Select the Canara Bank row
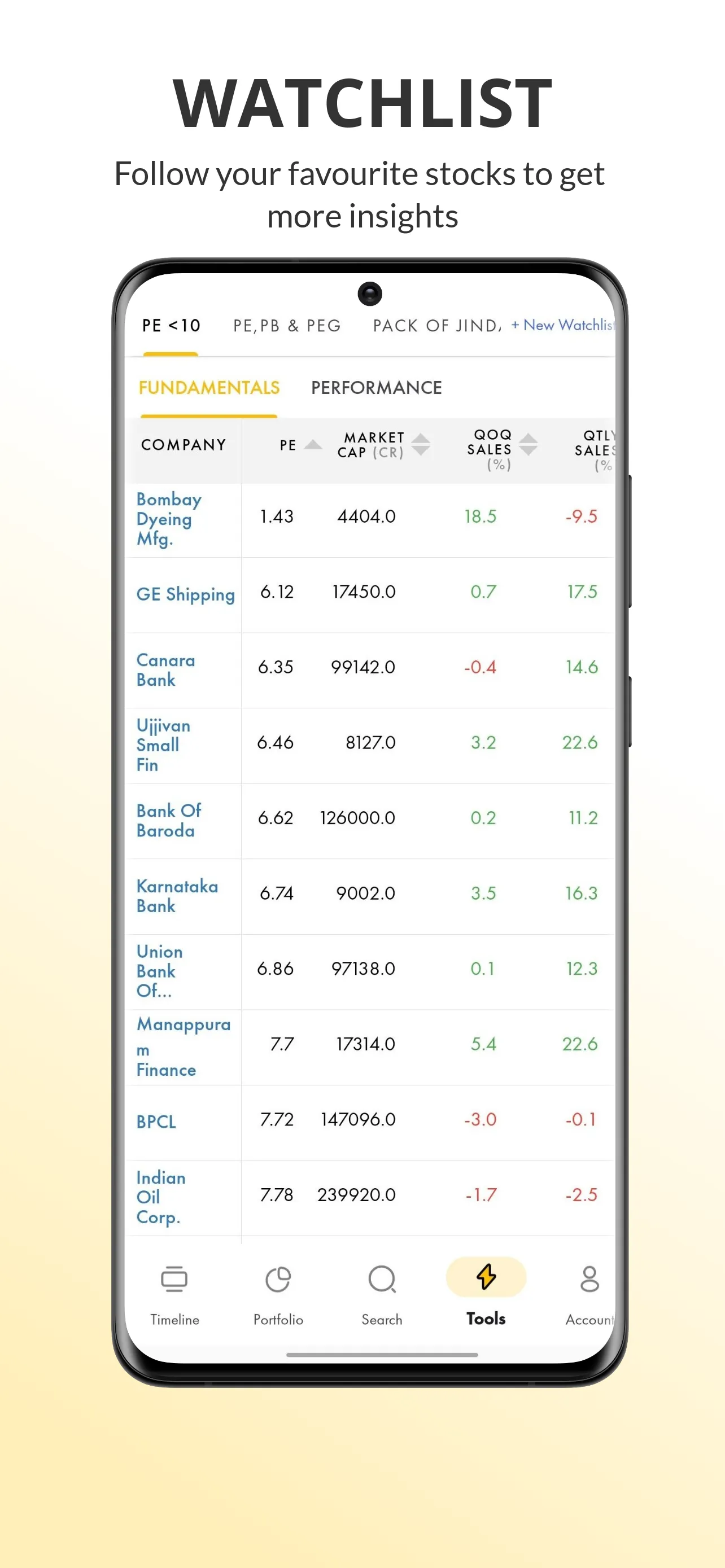The width and height of the screenshot is (725, 1568). click(x=165, y=669)
